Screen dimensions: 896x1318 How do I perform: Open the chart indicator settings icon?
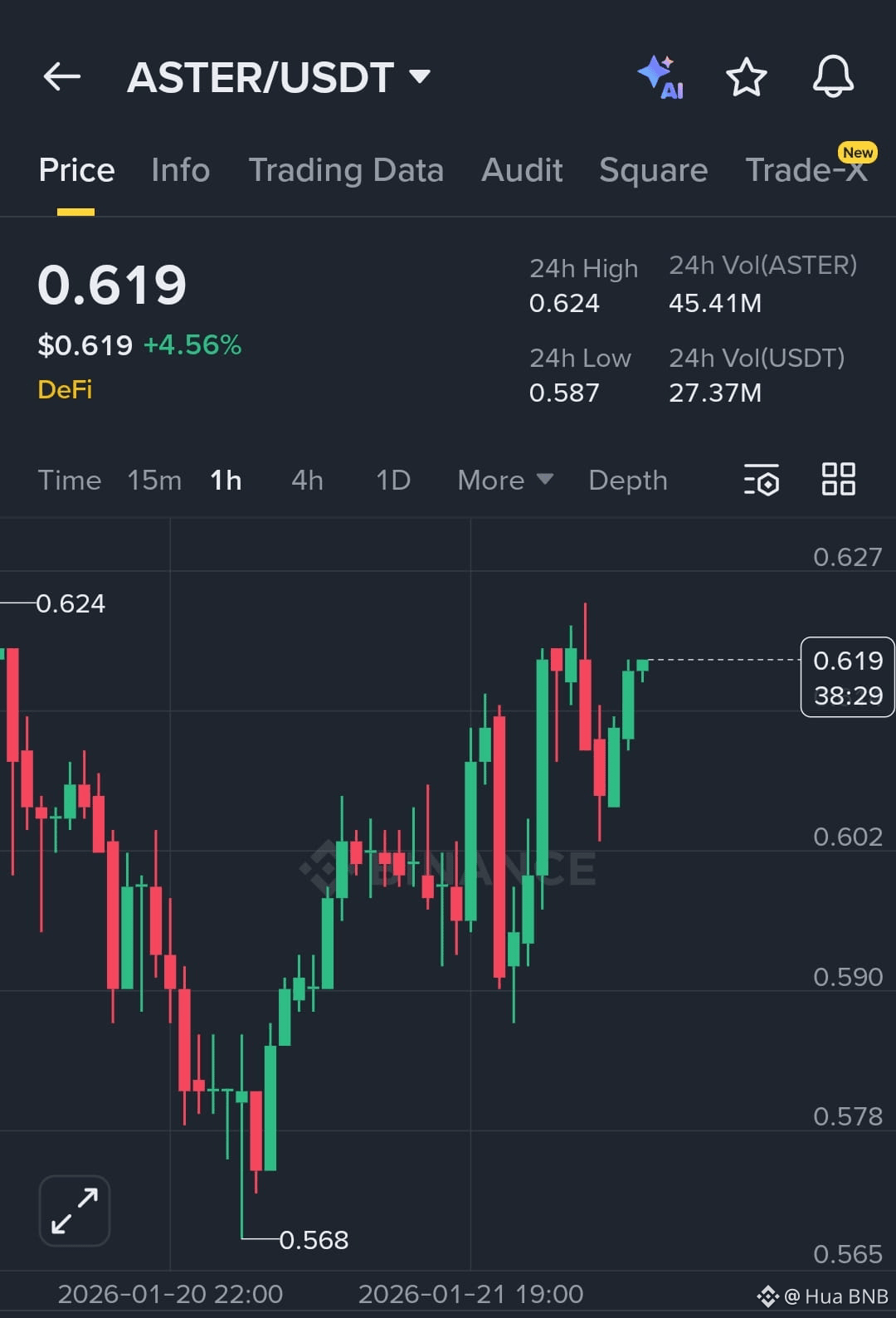coord(761,480)
